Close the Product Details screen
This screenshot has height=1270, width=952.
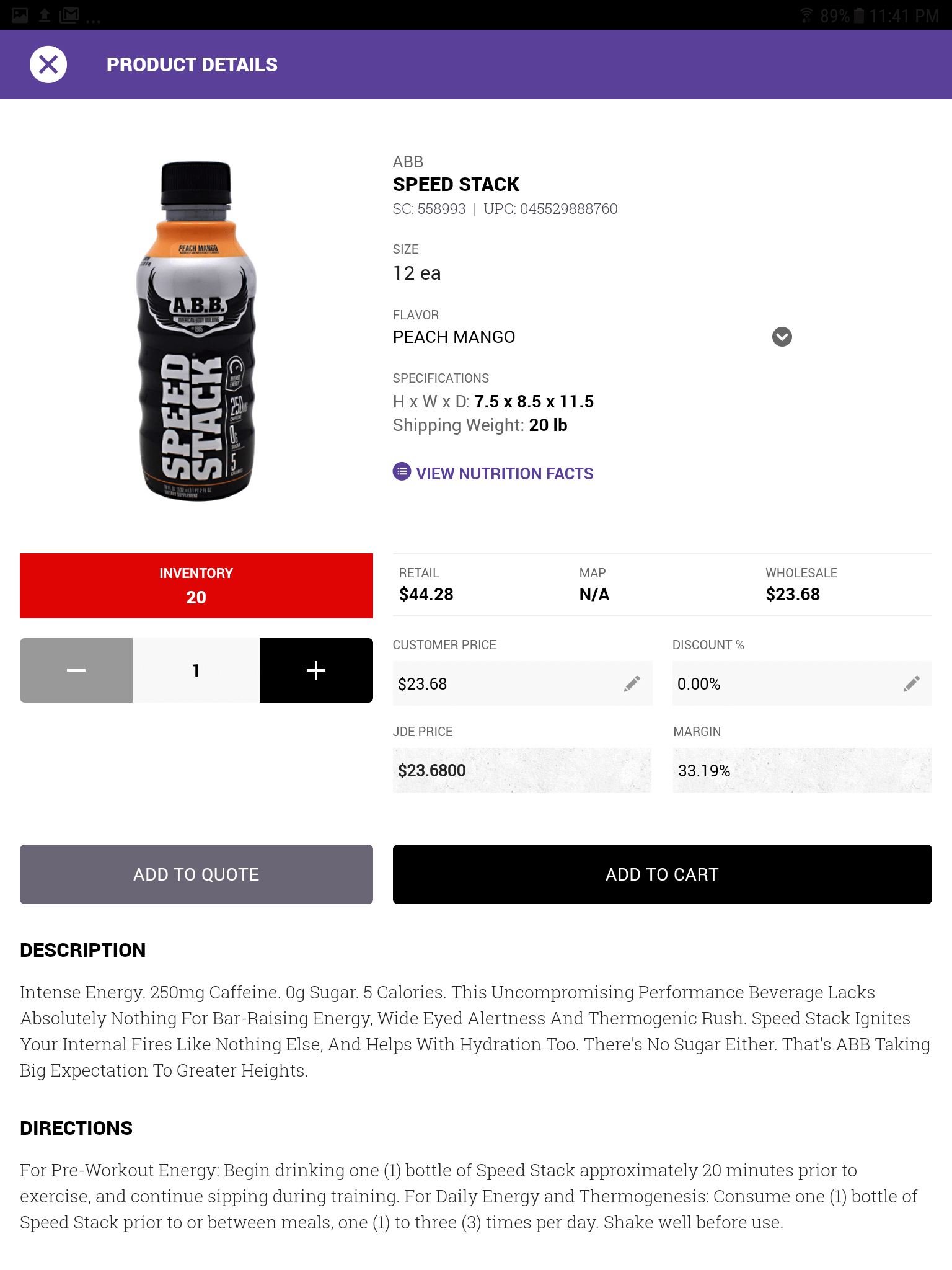(48, 64)
